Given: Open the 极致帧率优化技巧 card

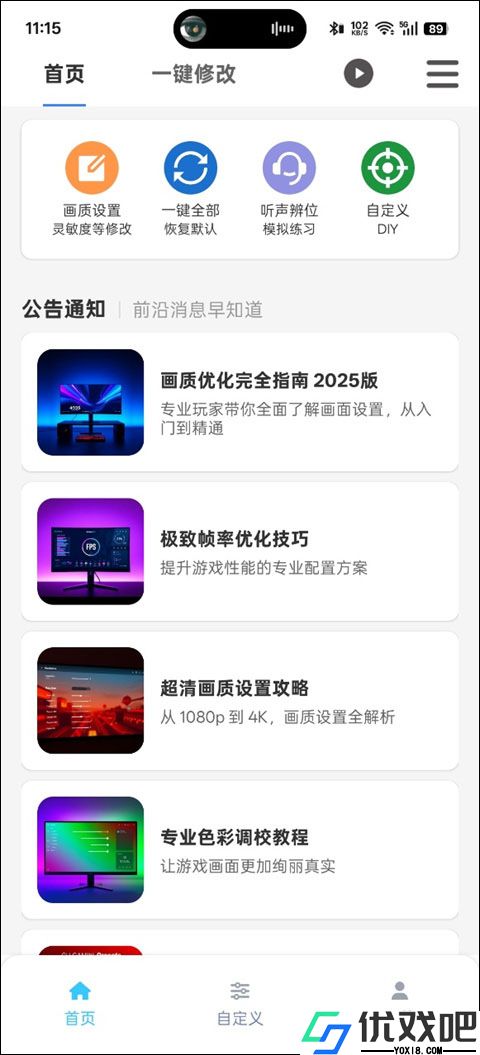Looking at the screenshot, I should 240,551.
